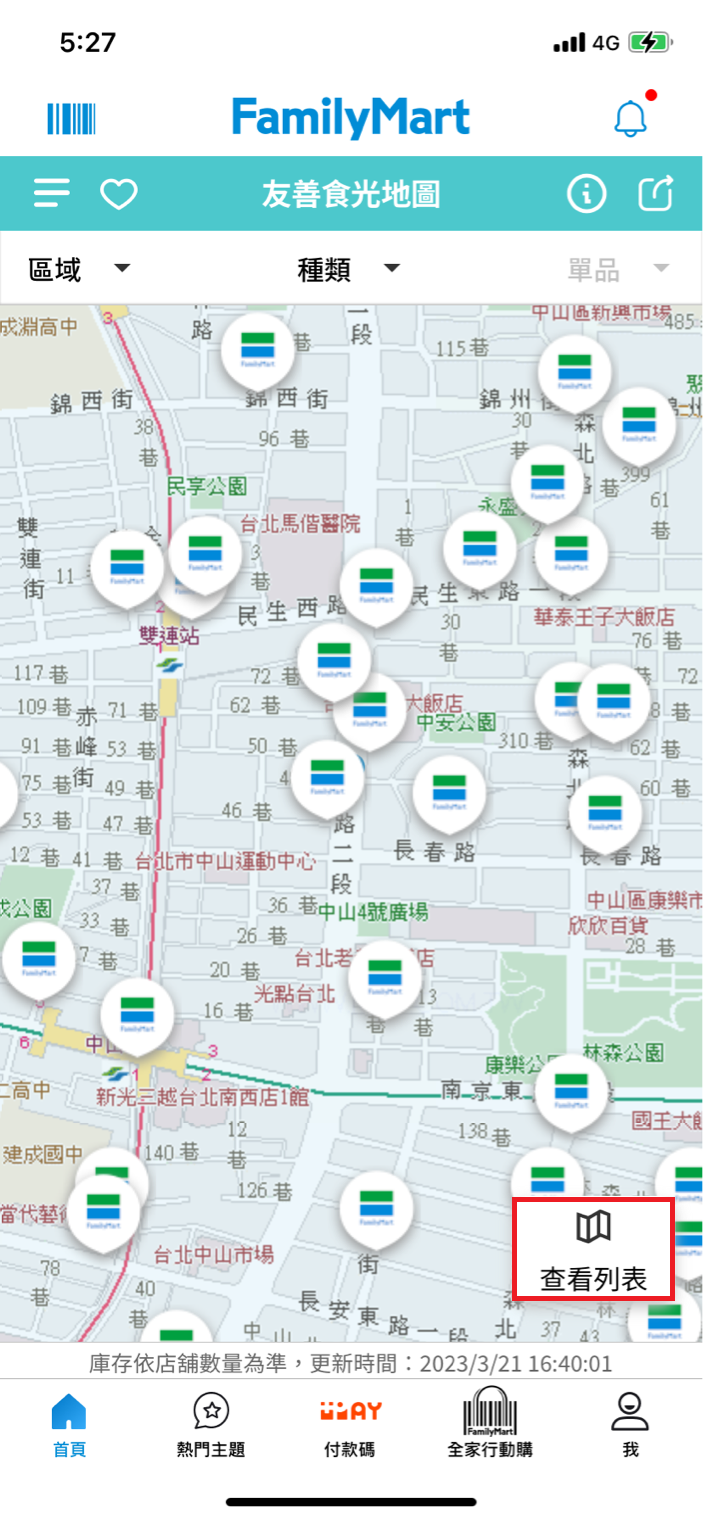Switch to the 熱門主題 tab
Screen dimensions: 703x1520
pos(211,1426)
